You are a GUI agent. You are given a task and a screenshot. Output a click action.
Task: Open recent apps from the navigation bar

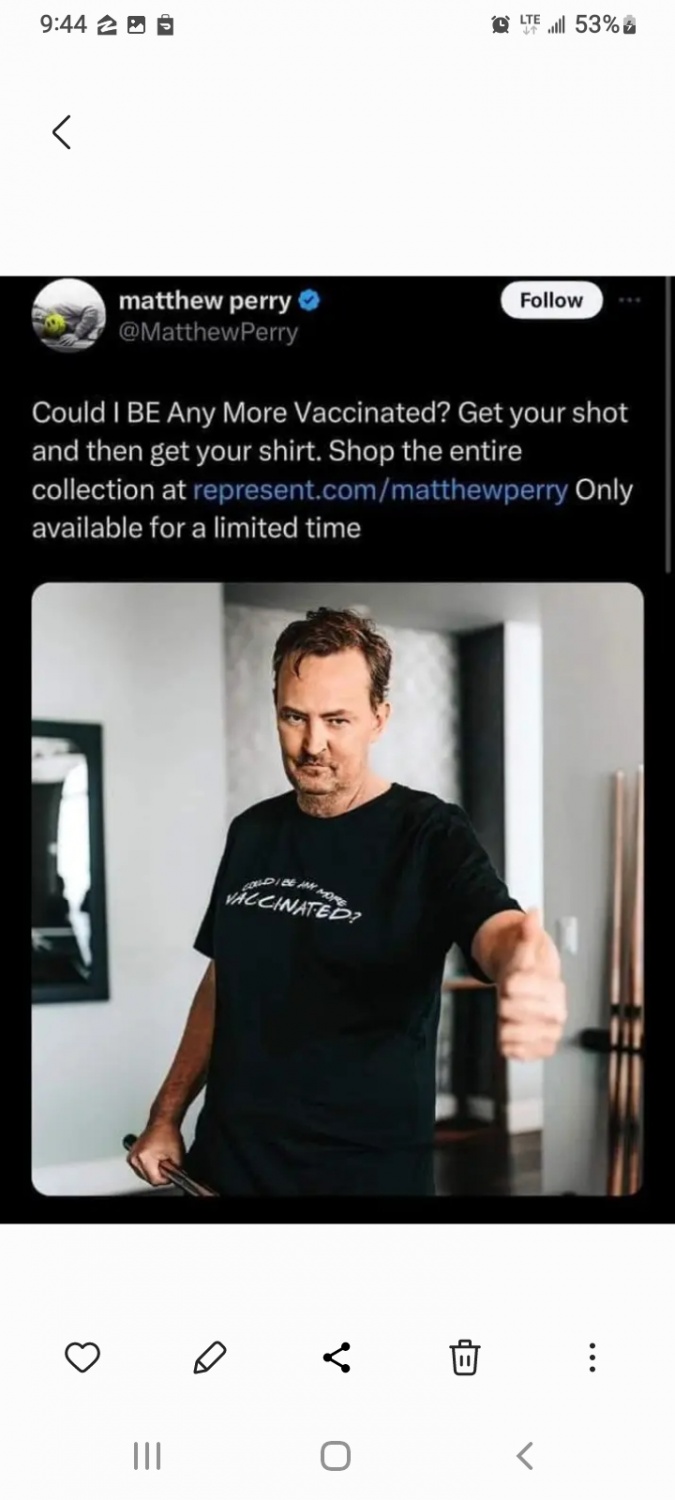tap(147, 1455)
